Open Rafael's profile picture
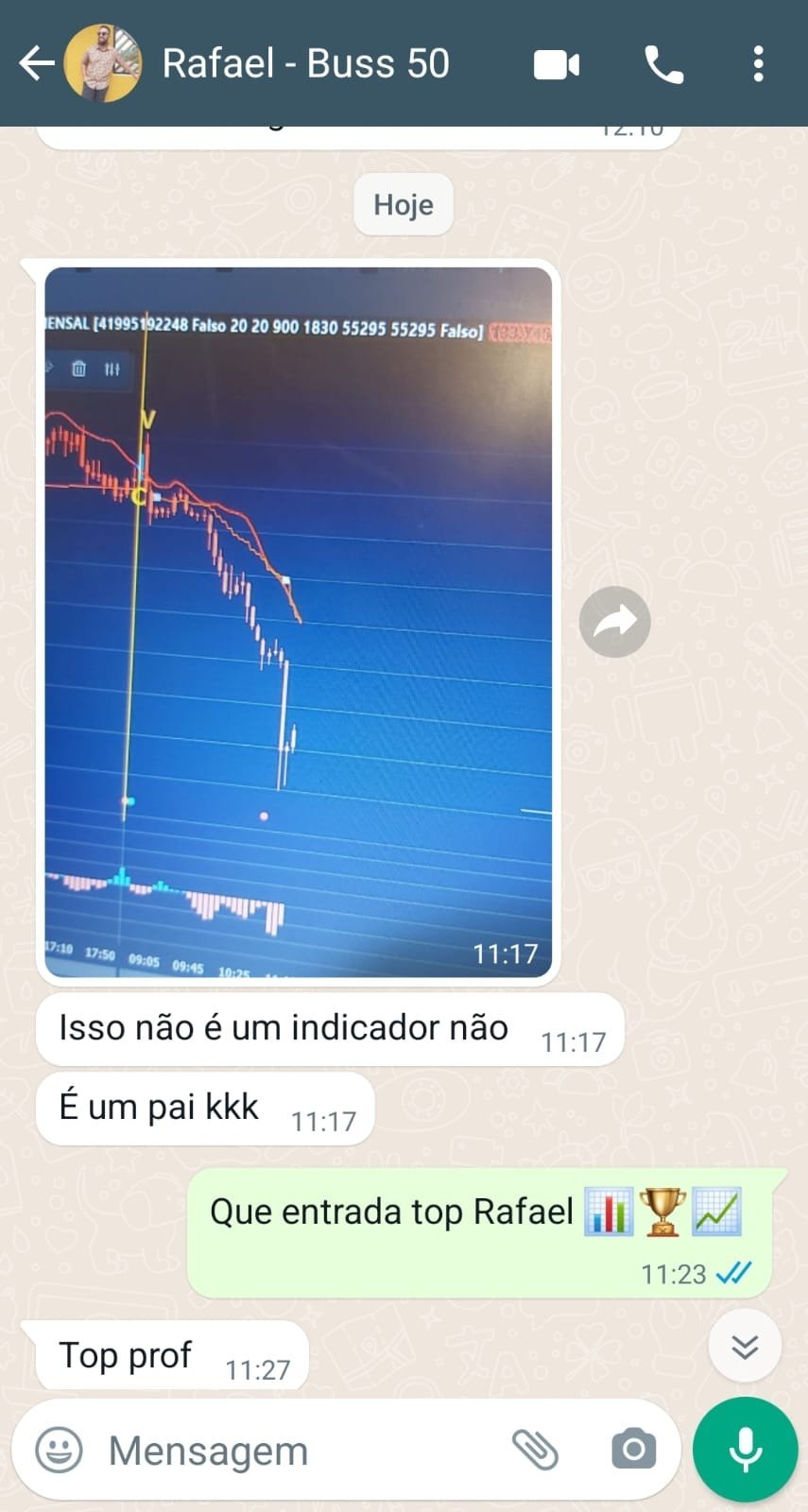The image size is (808, 1512). pos(102,64)
